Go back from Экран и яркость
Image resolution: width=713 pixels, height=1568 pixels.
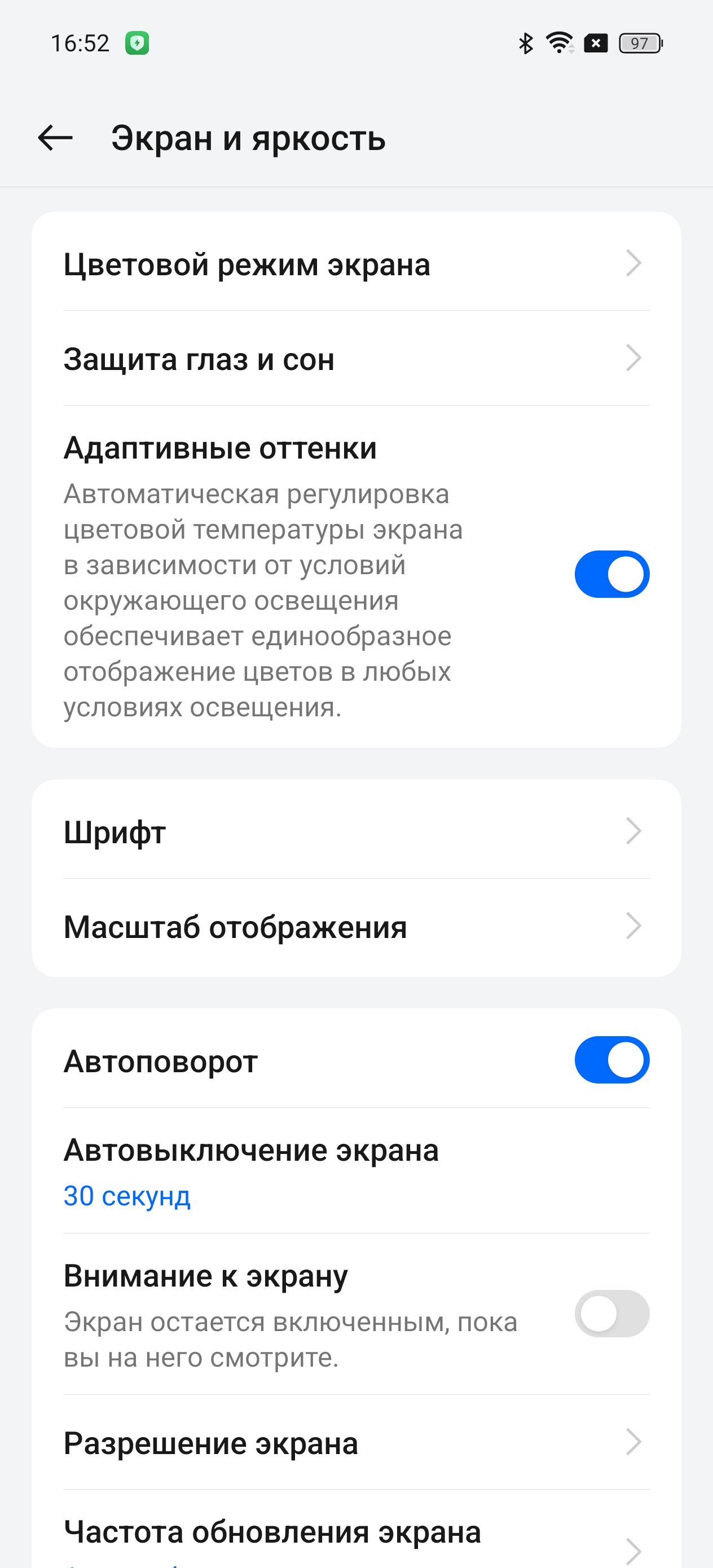[55, 138]
